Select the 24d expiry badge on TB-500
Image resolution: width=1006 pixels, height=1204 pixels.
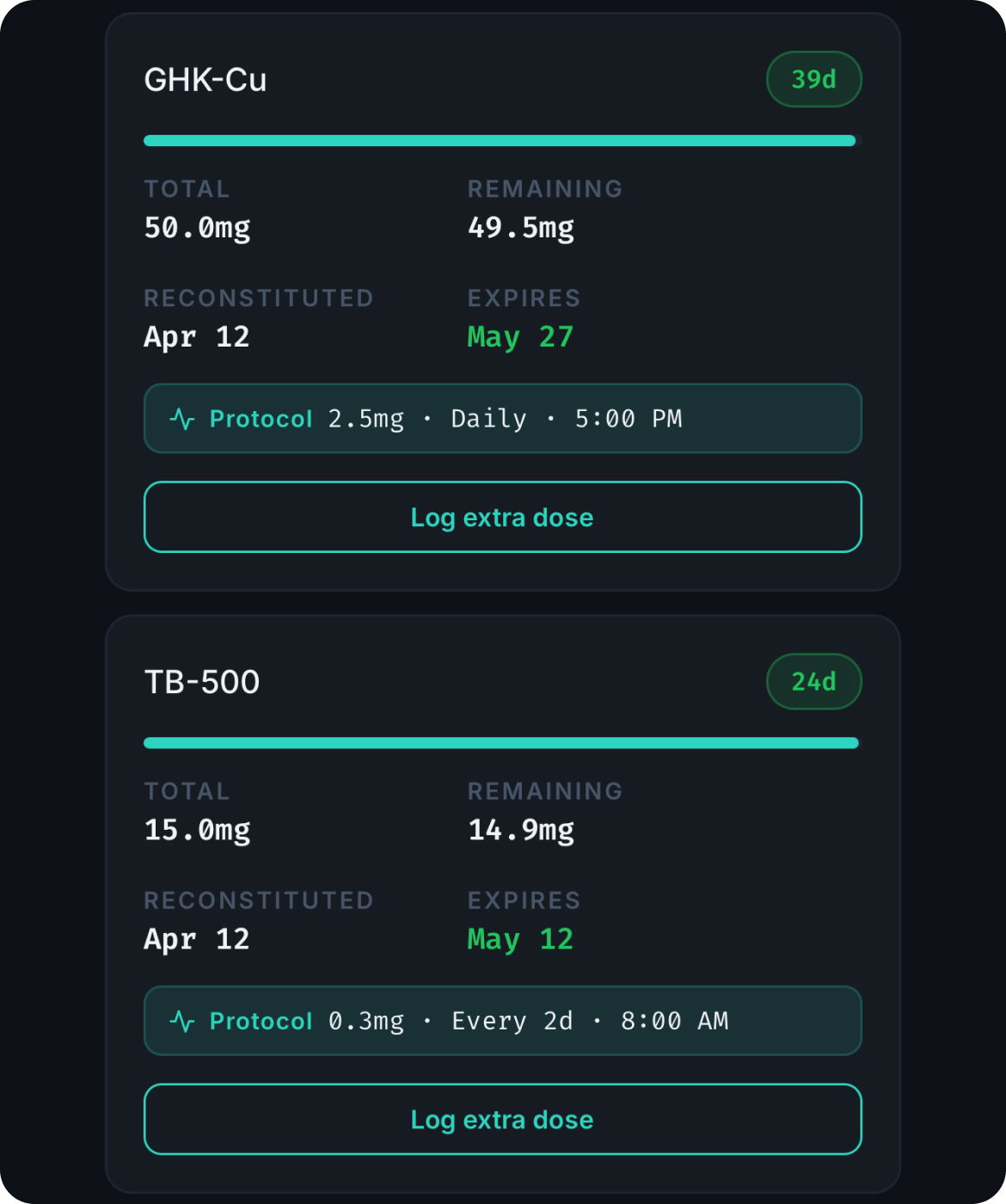pos(813,681)
